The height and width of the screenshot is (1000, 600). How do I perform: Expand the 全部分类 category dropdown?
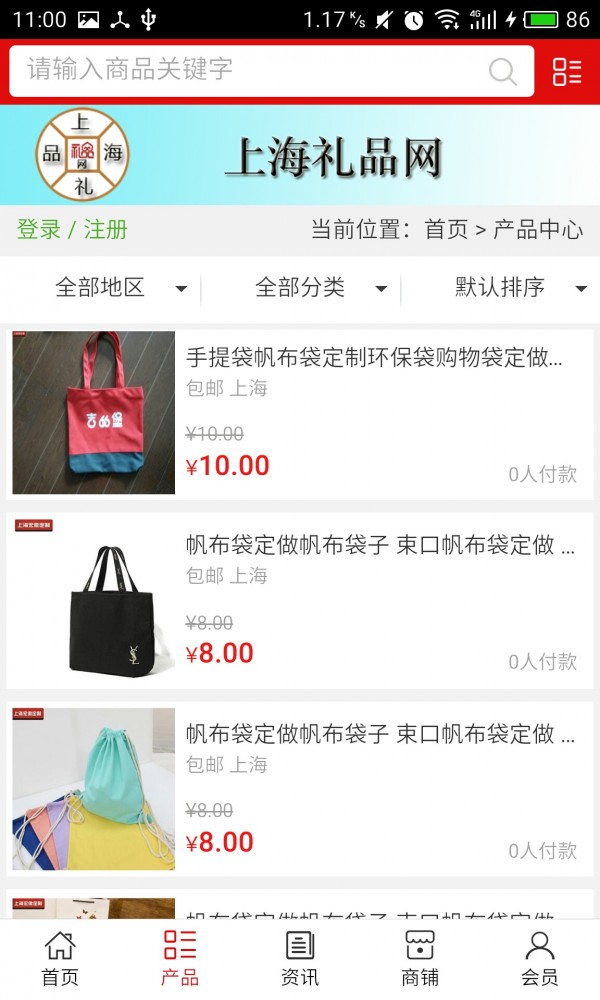(320, 288)
